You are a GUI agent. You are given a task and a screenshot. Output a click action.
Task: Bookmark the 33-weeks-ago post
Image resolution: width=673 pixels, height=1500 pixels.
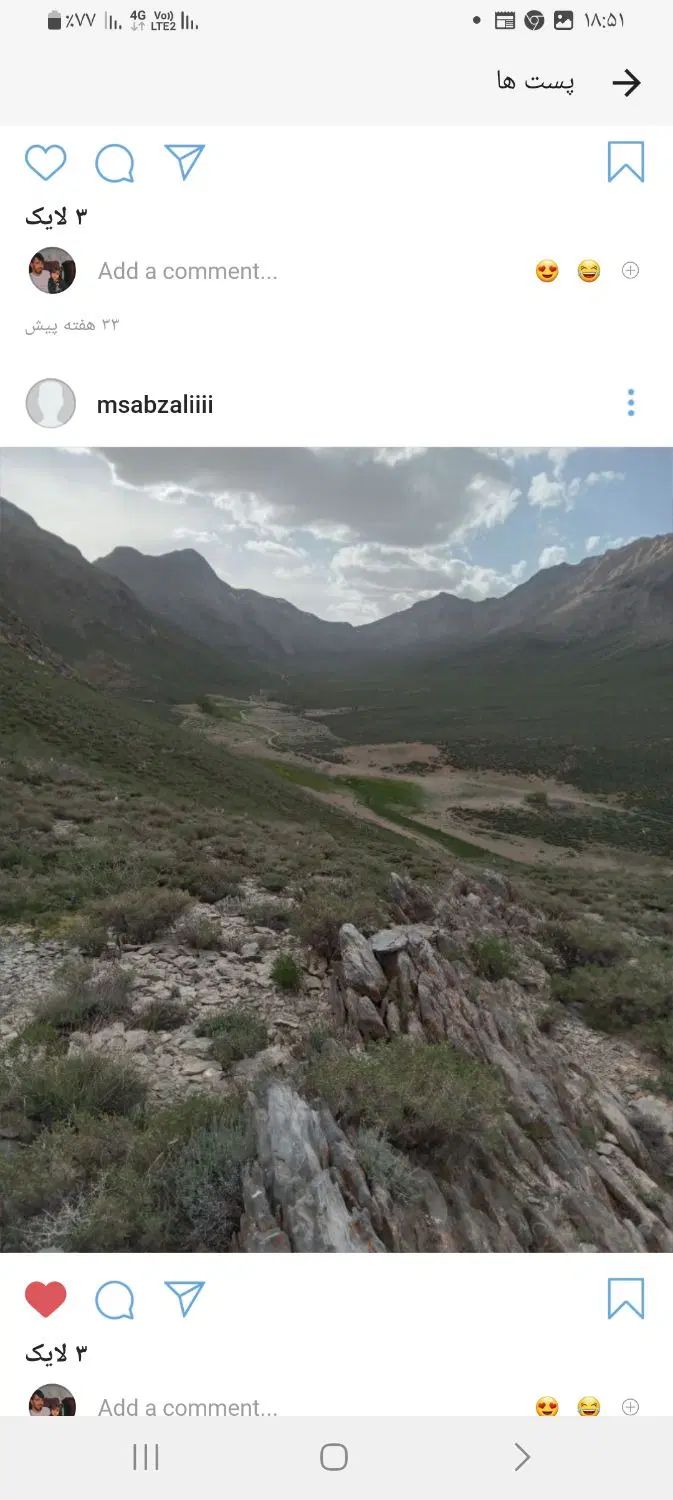pyautogui.click(x=626, y=162)
